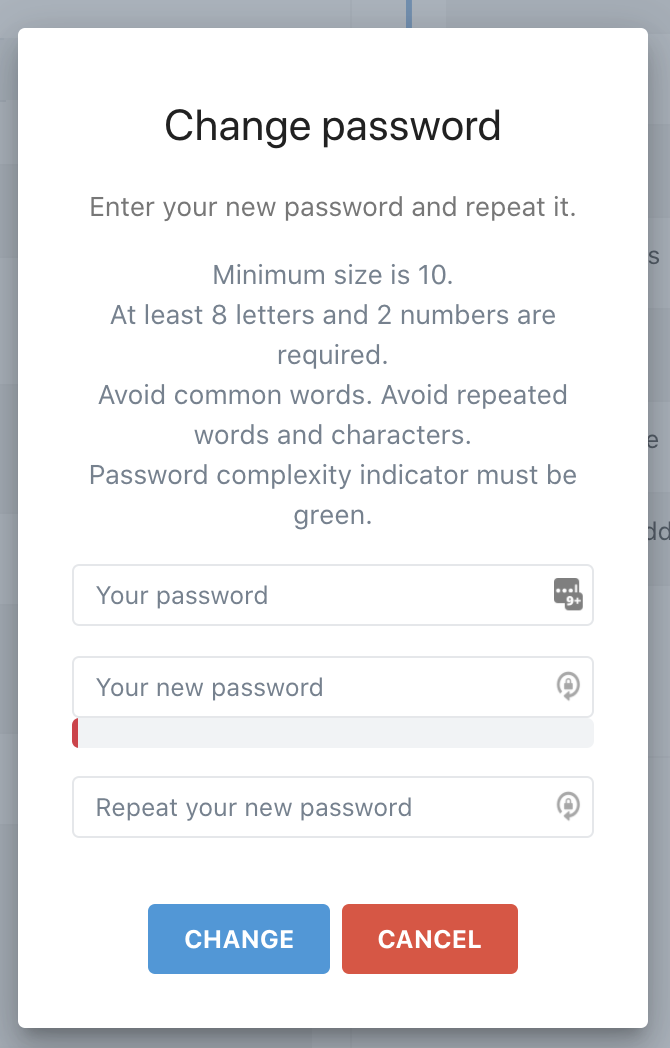This screenshot has height=1048, width=670.
Task: Focus the Your password field
Action: click(x=310, y=596)
